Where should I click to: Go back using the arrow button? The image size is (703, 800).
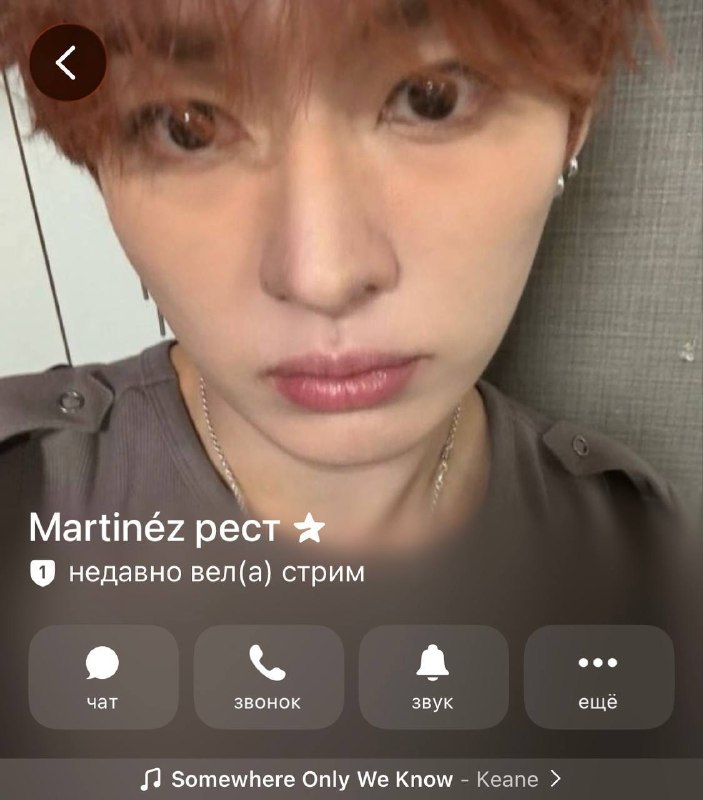68,62
